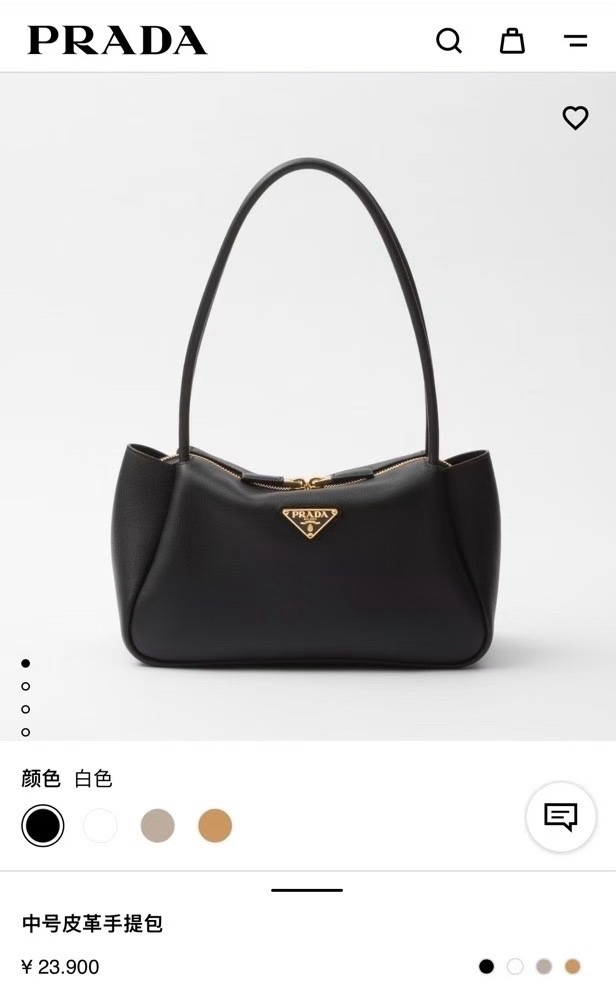
Task: Select the black color swatch
Action: point(43,825)
